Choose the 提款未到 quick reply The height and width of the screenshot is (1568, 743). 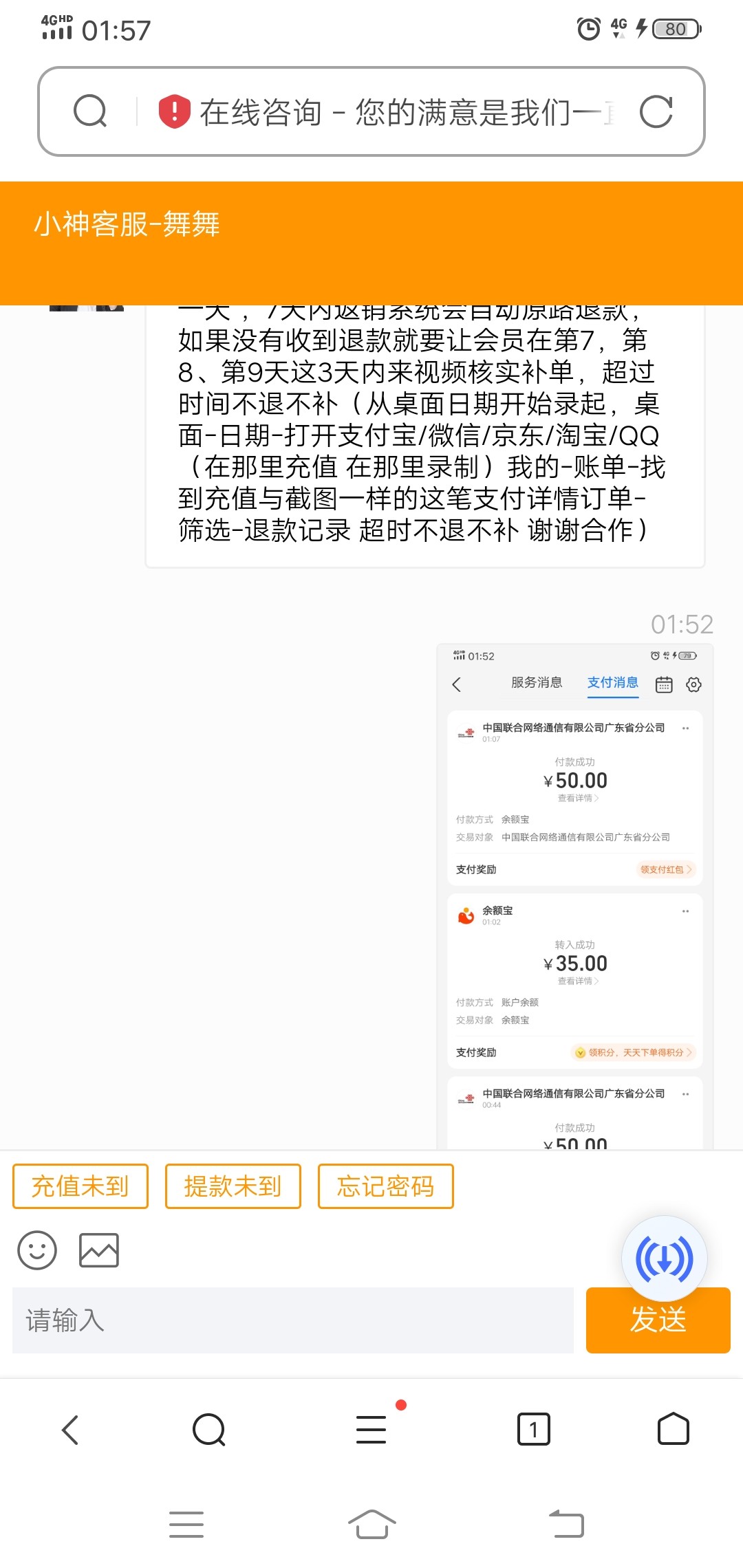click(233, 1186)
